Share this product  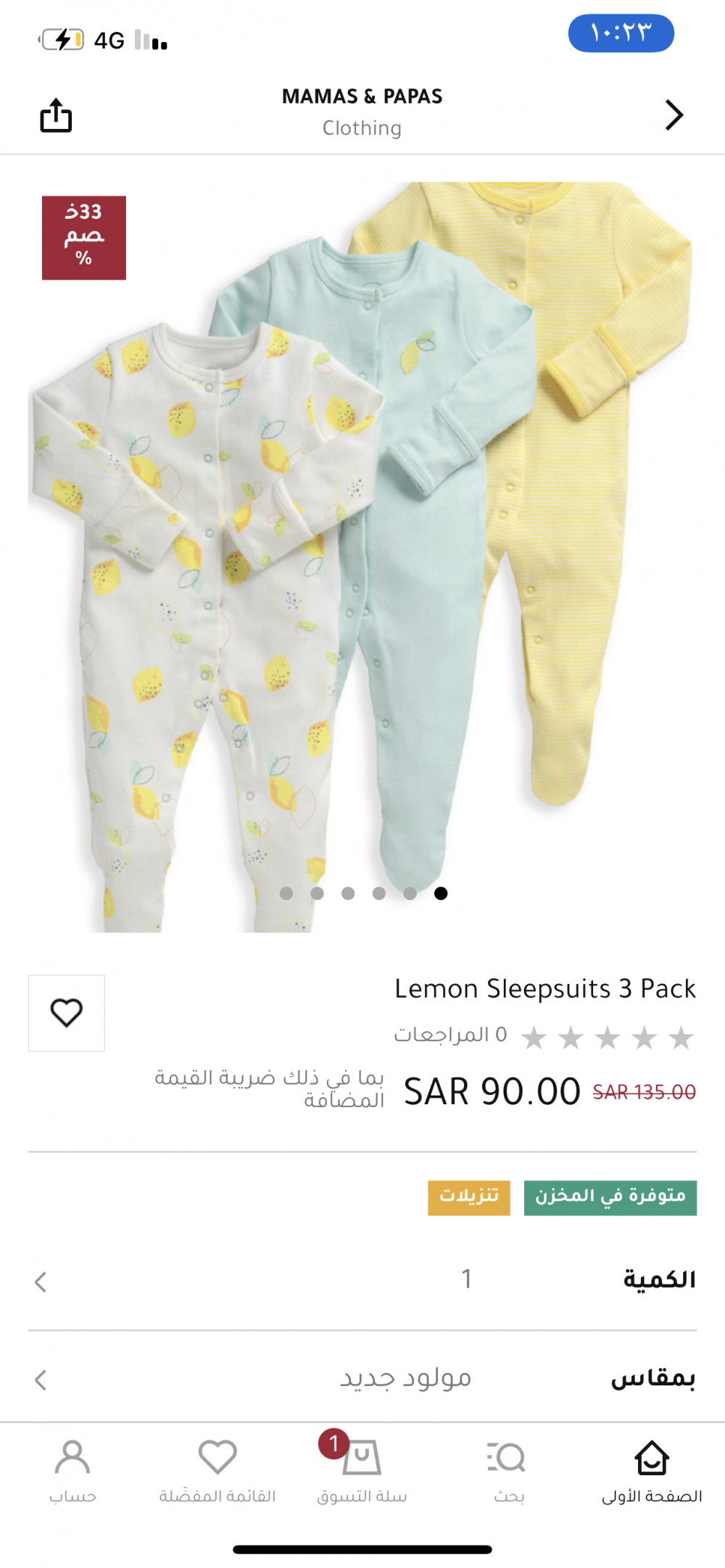(x=56, y=115)
